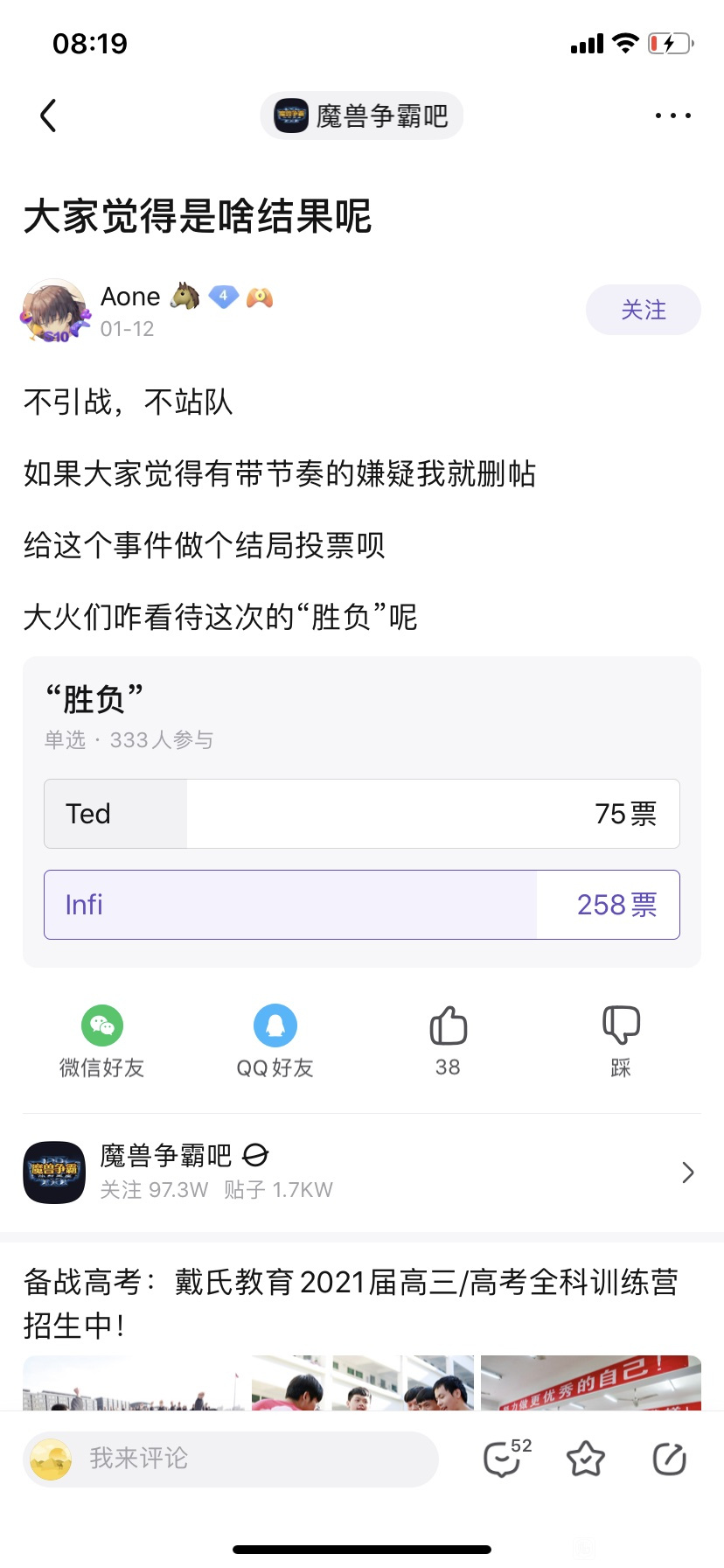Click the 关注 follow button
The width and height of the screenshot is (724, 1568).
(x=644, y=309)
